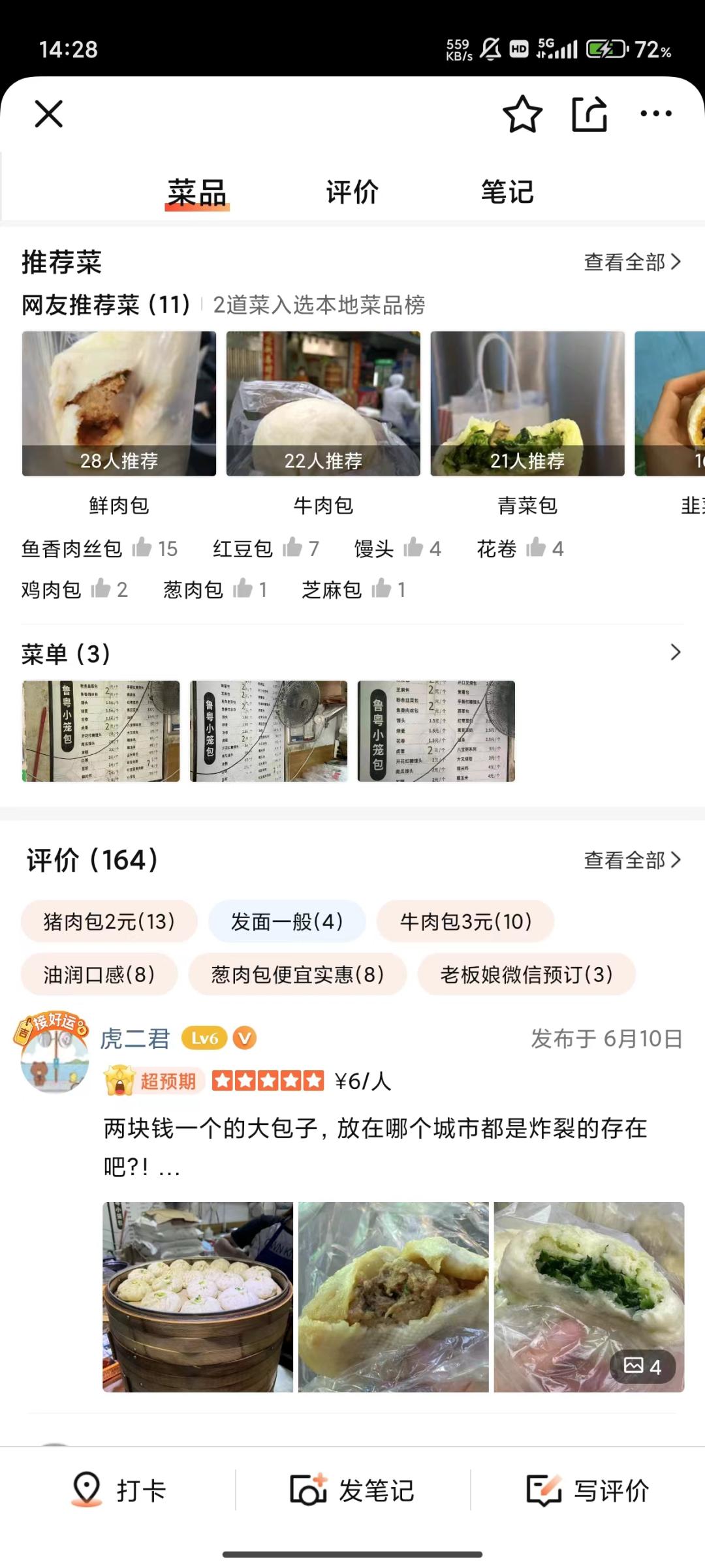Open the 鲜肉包 dish photo

[119, 403]
